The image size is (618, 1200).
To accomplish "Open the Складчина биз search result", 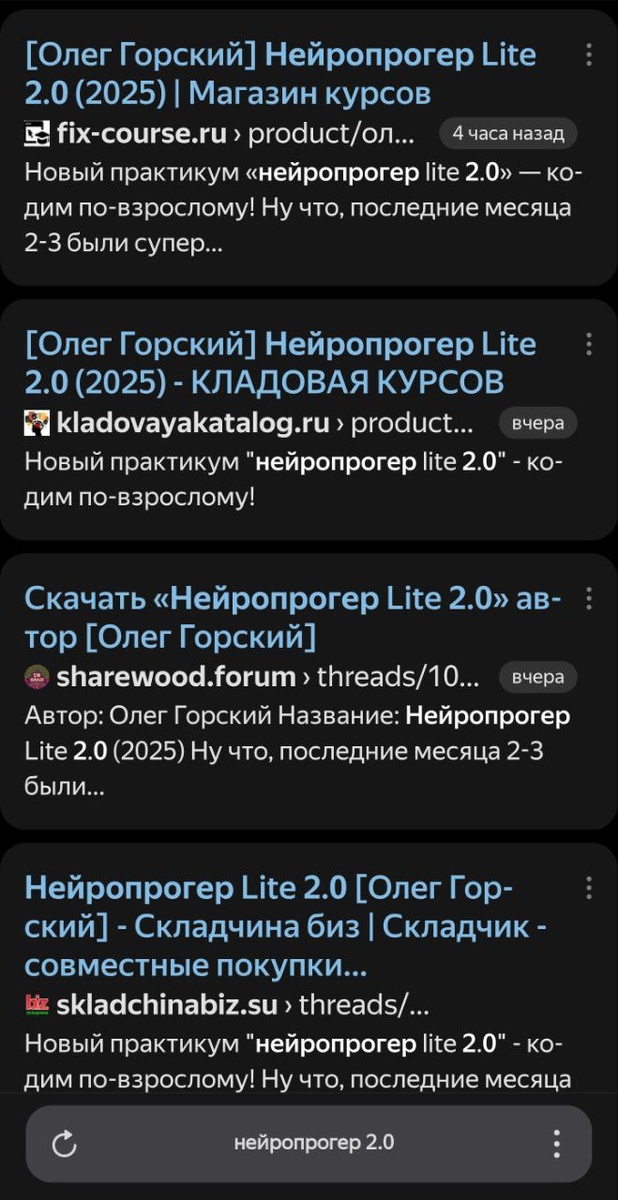I will click(285, 926).
